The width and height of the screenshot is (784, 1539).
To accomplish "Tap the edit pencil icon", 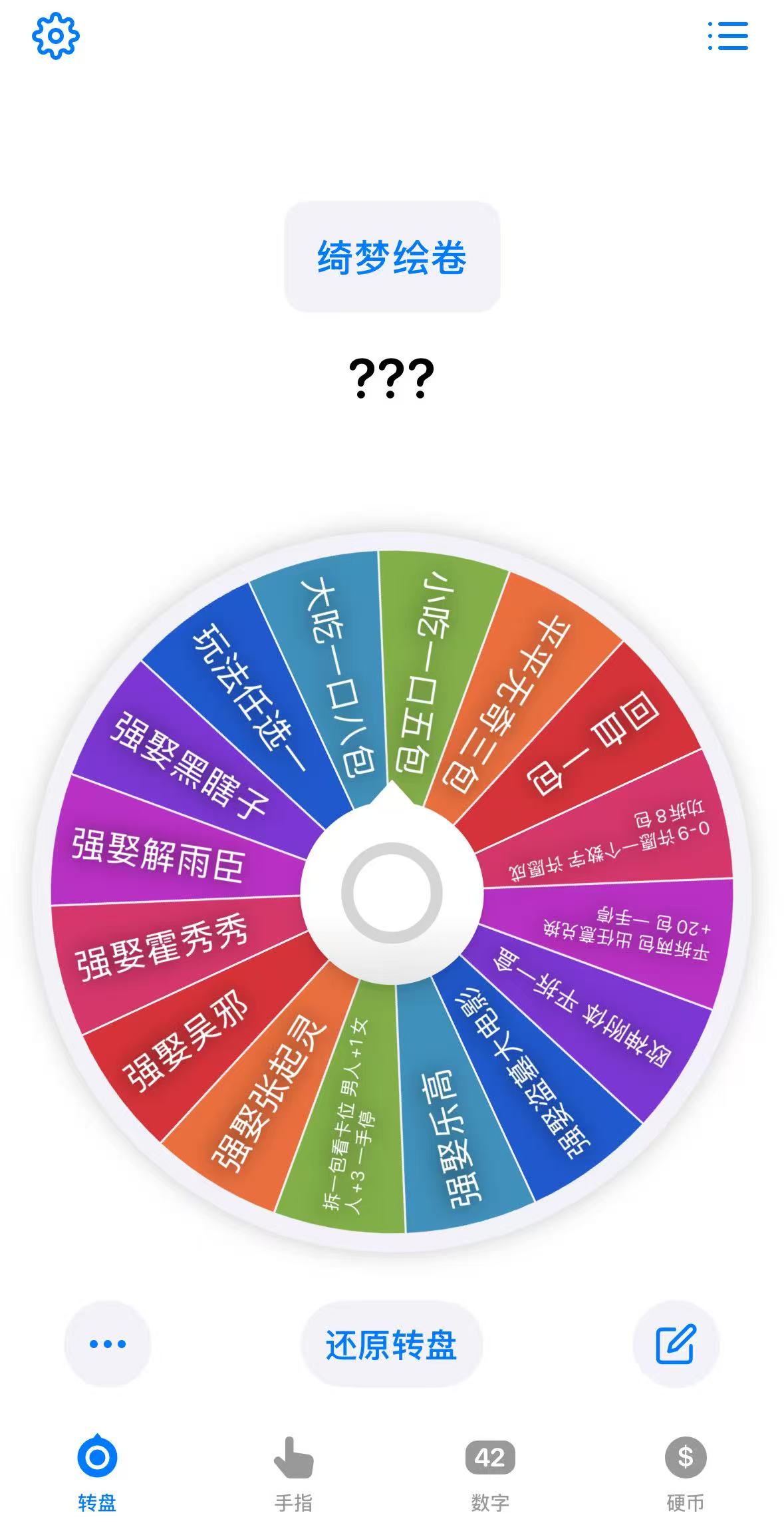I will coord(676,1345).
